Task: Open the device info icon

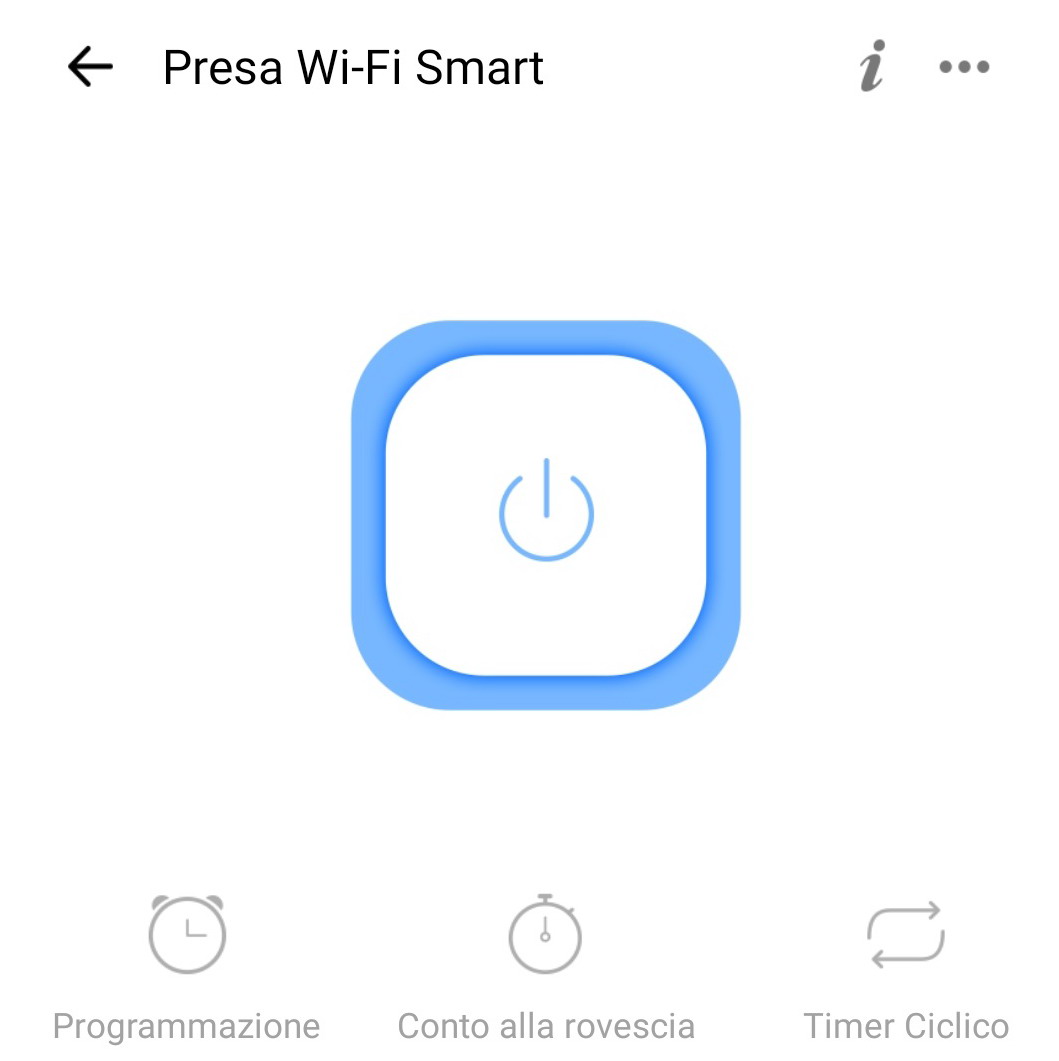Action: pyautogui.click(x=872, y=68)
